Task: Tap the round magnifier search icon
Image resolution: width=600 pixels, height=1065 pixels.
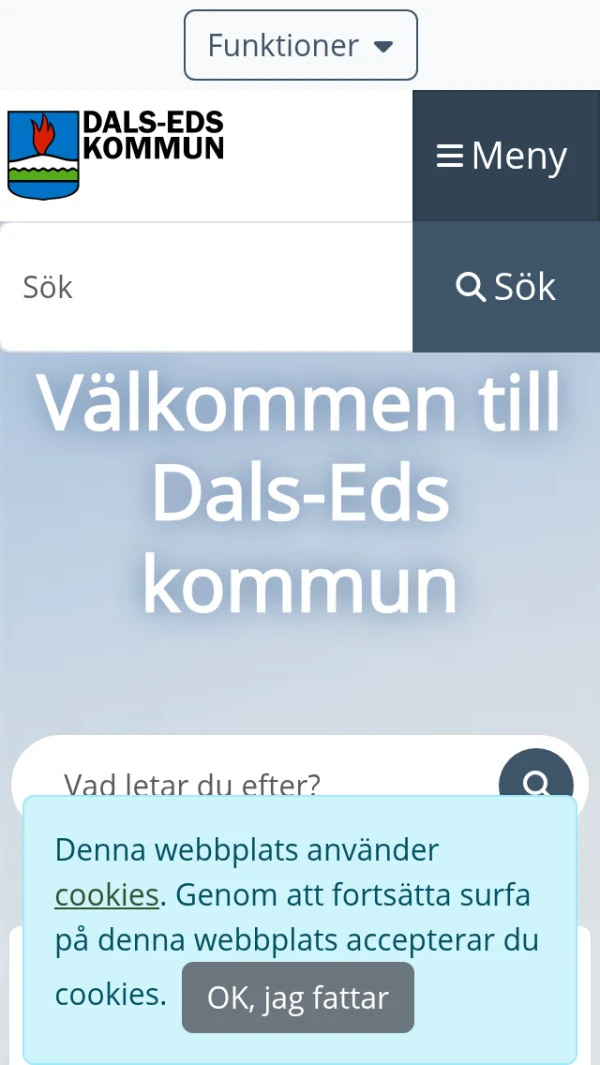Action: 536,776
